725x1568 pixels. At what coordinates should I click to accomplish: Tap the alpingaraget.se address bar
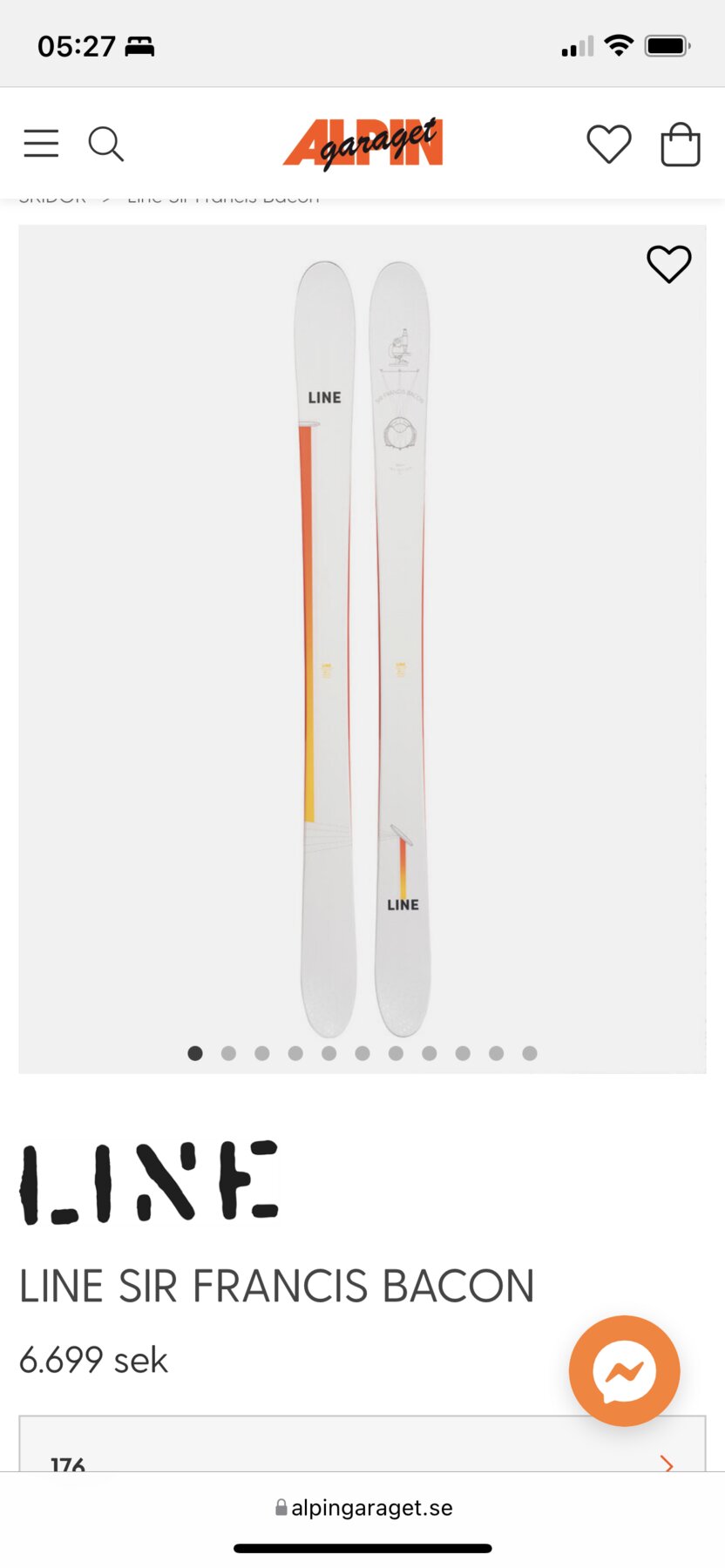click(x=362, y=1508)
